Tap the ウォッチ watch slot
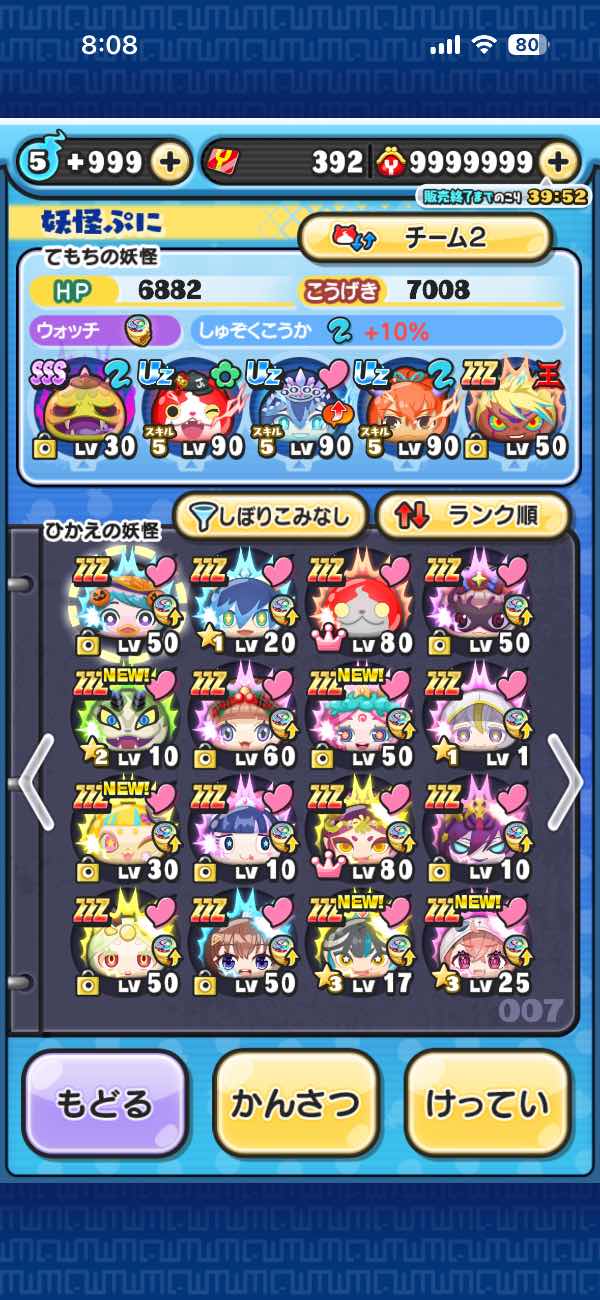Screen dimensions: 600x1300 coord(106,330)
